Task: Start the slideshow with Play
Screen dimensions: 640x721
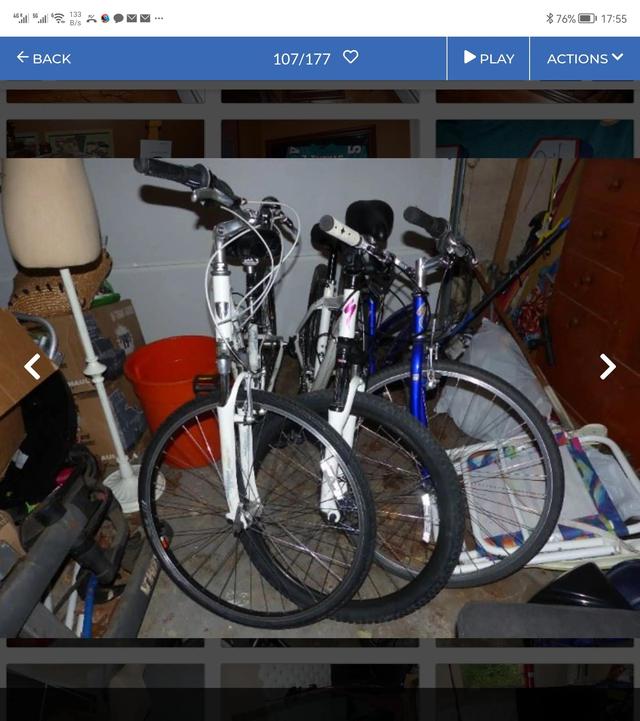Action: 488,58
